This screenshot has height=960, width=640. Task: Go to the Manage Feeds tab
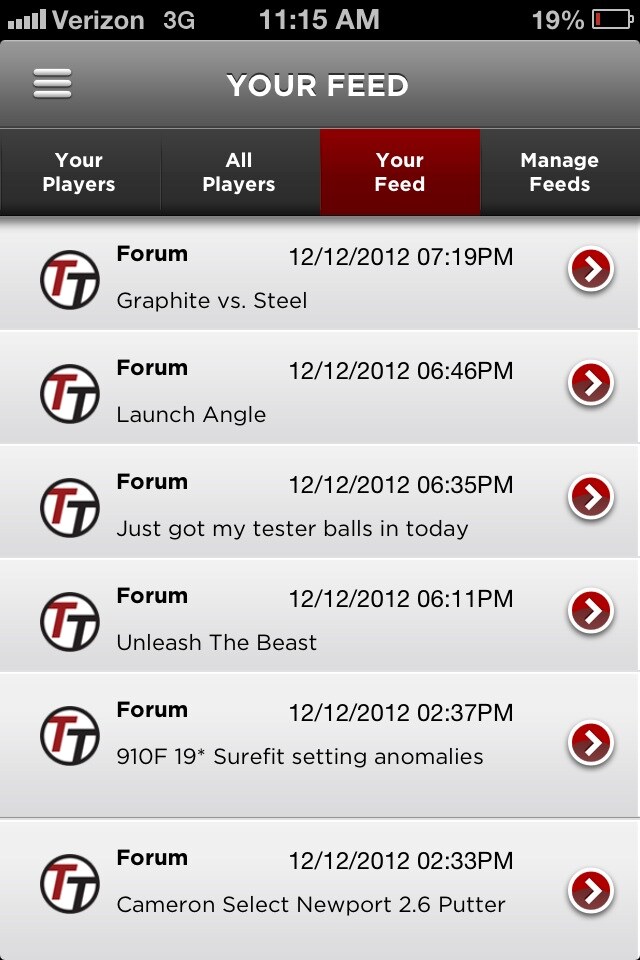click(560, 172)
